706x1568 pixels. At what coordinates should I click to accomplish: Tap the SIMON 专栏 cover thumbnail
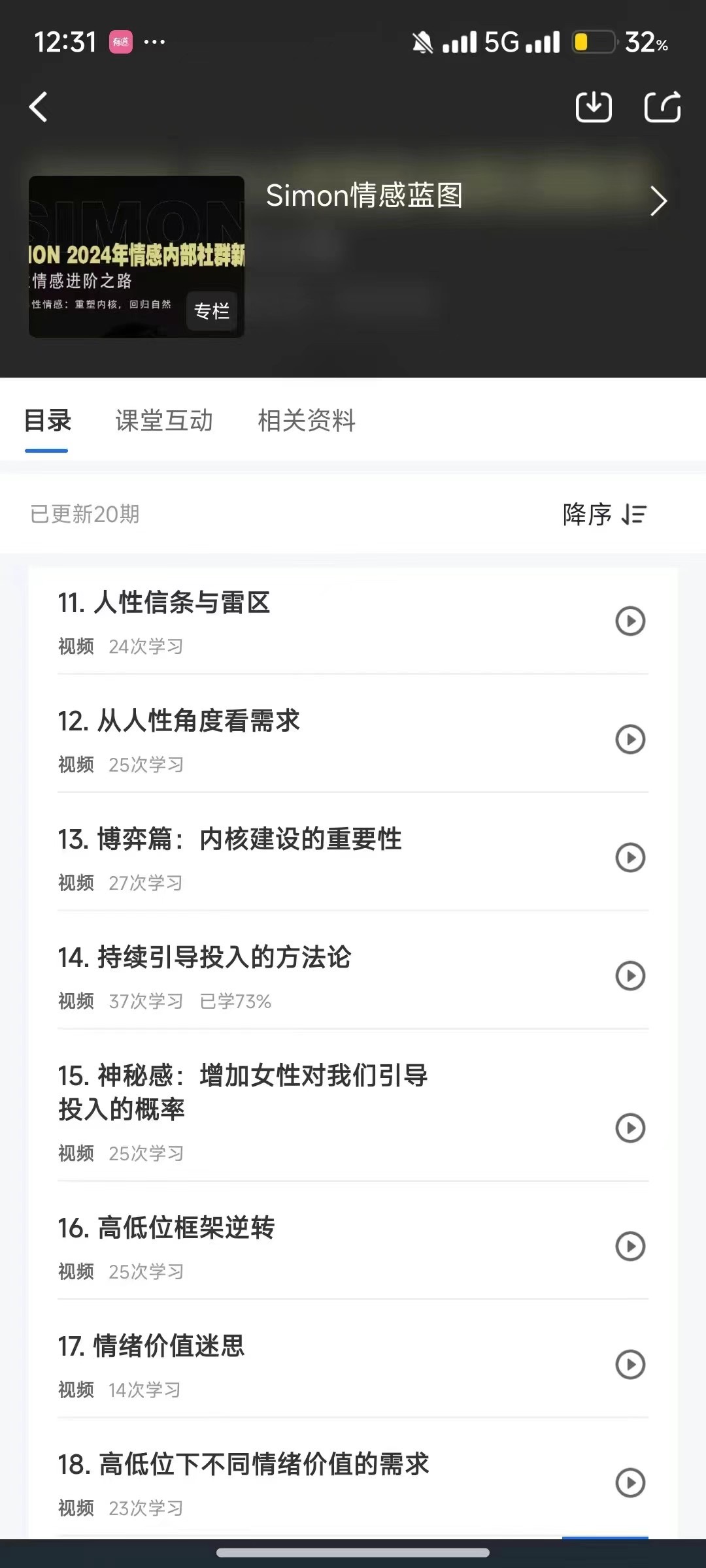[x=136, y=256]
